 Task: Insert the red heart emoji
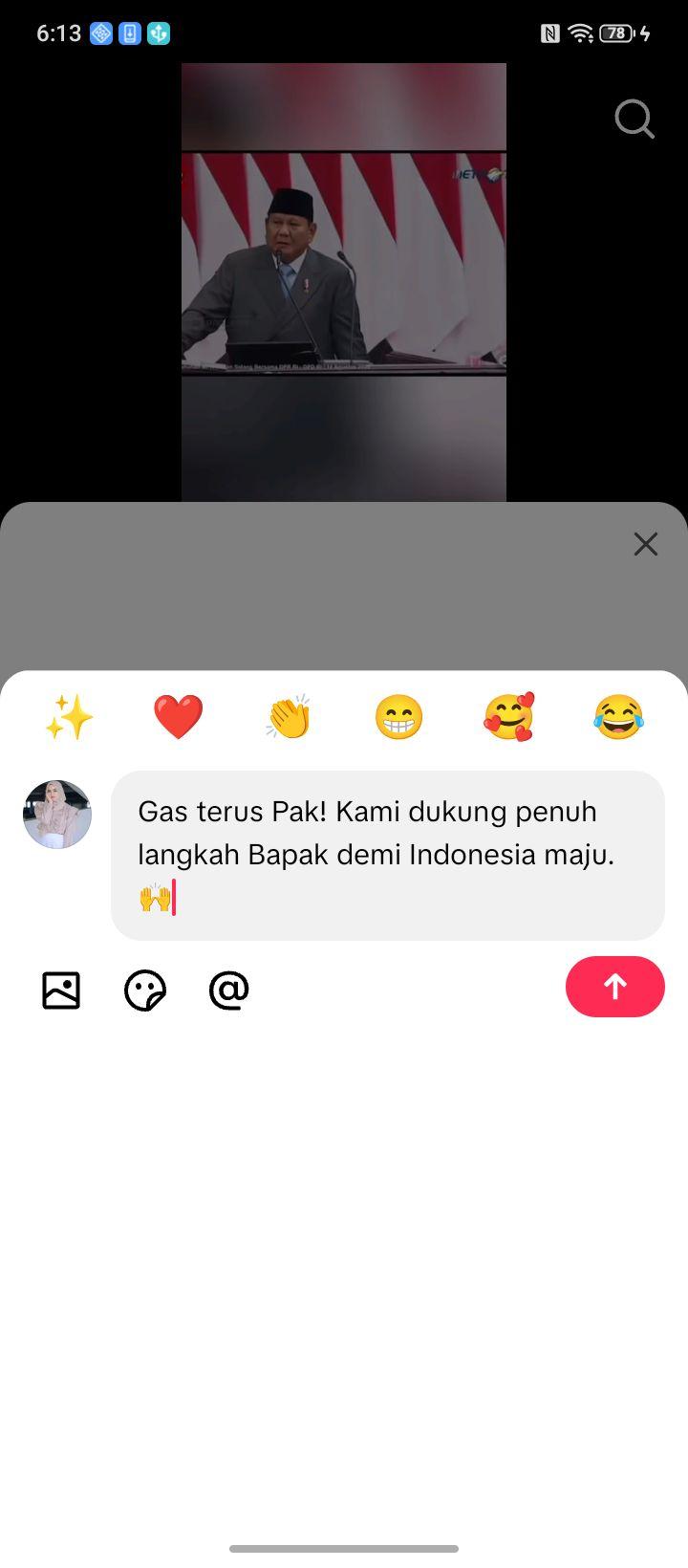point(179,717)
